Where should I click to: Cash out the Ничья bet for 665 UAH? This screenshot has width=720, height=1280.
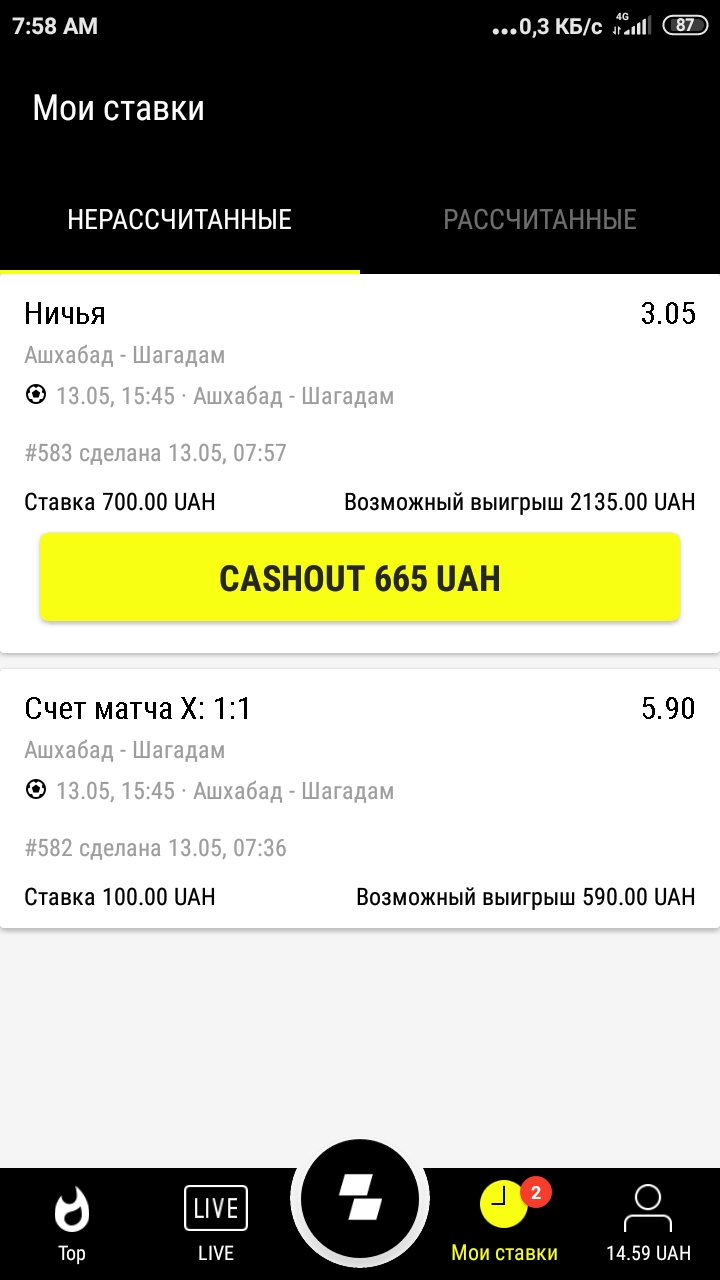[360, 578]
